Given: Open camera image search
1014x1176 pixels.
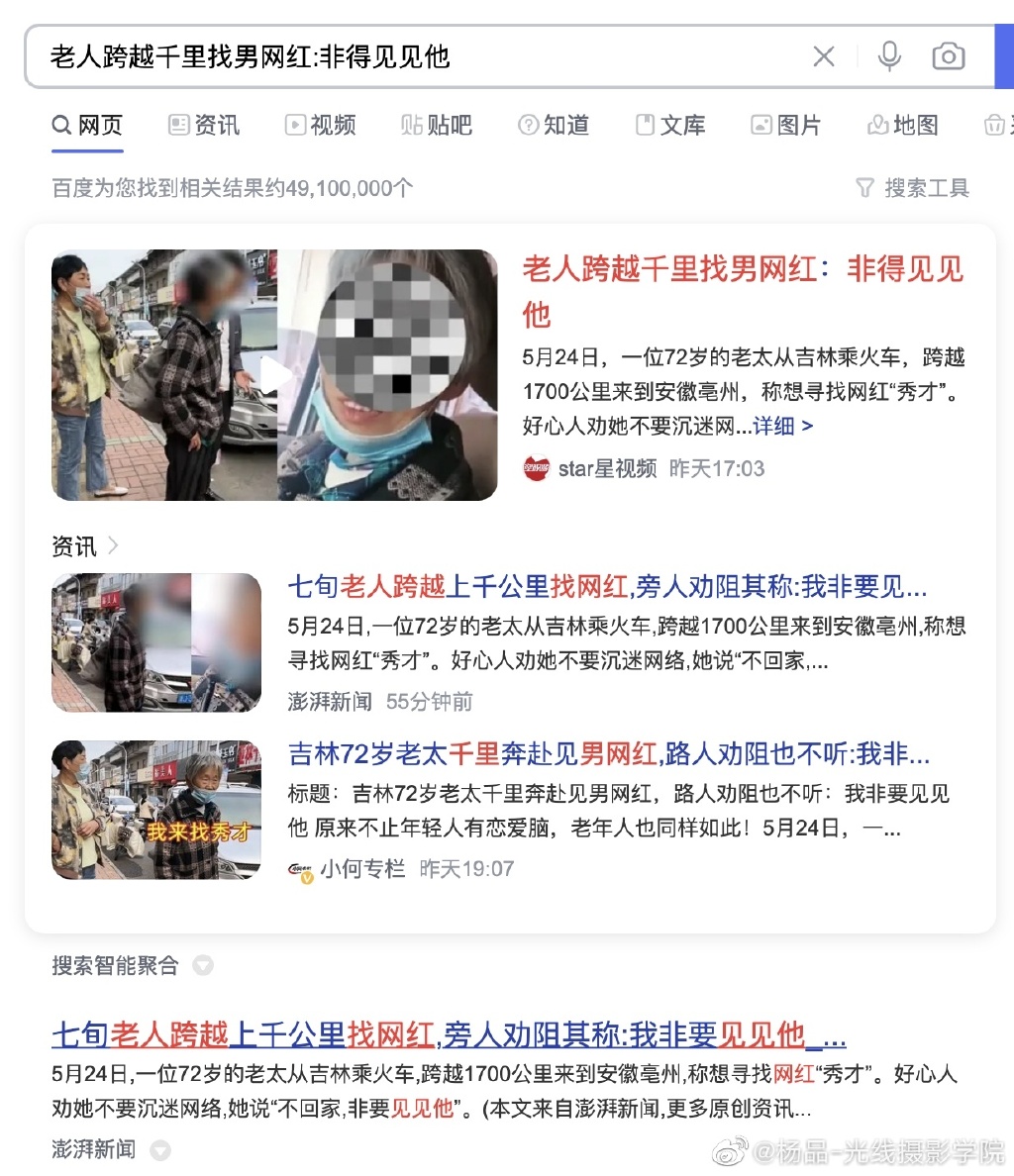Looking at the screenshot, I should [x=948, y=56].
